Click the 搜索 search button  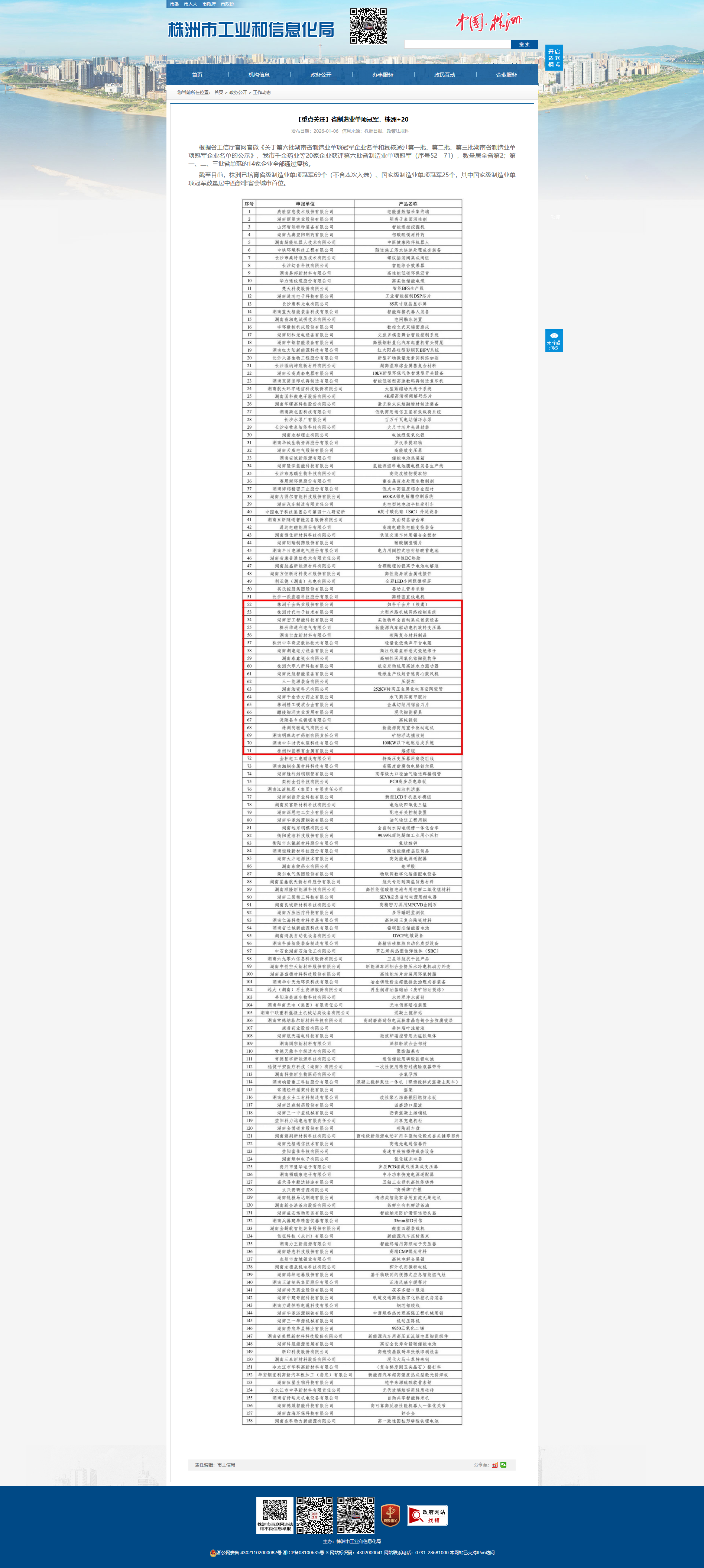tap(524, 45)
